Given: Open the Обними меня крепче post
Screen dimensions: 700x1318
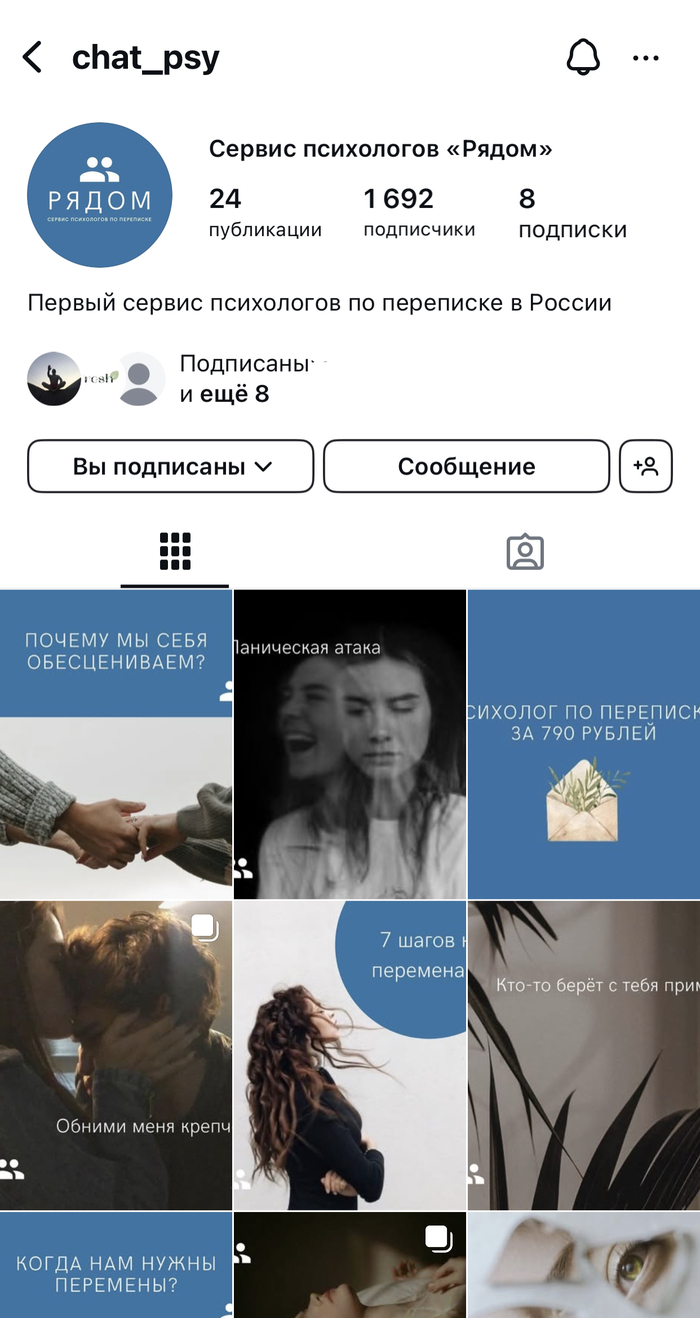Looking at the screenshot, I should point(115,1055).
